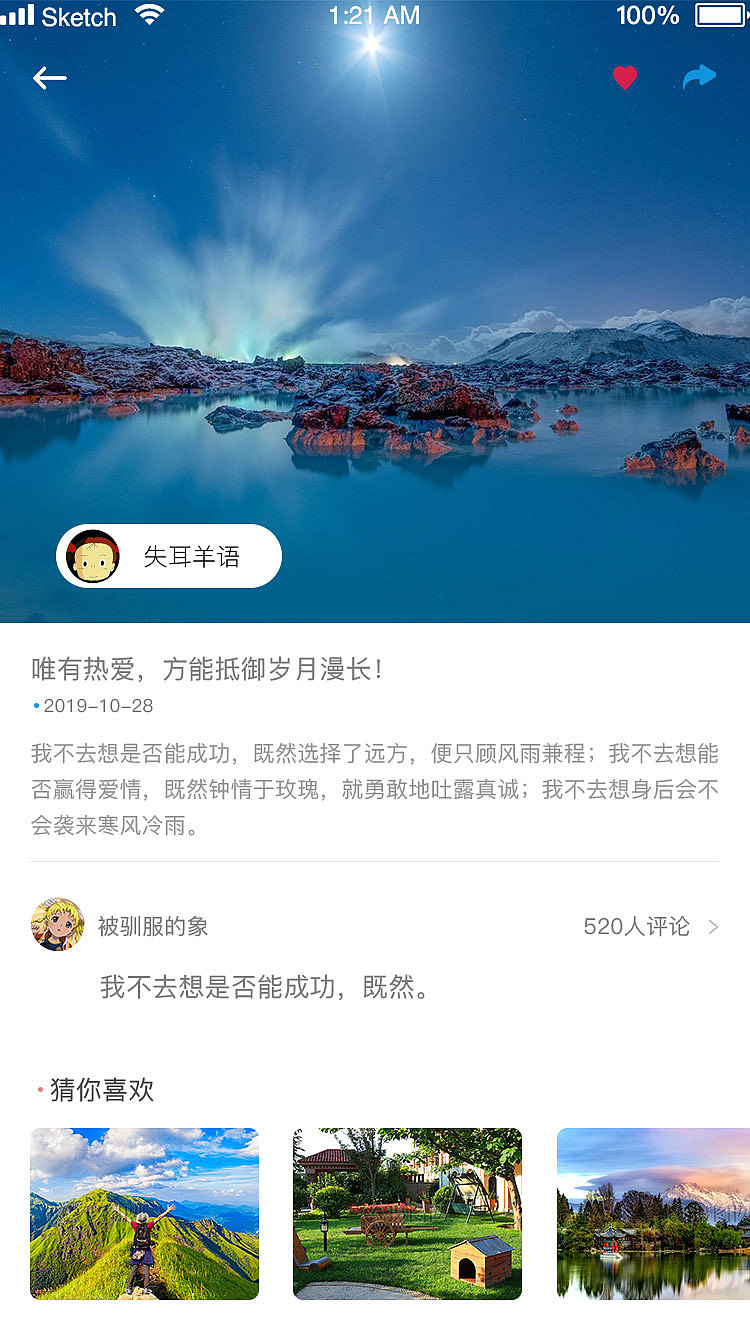
Task: Like this post with the heart icon
Action: (x=625, y=78)
